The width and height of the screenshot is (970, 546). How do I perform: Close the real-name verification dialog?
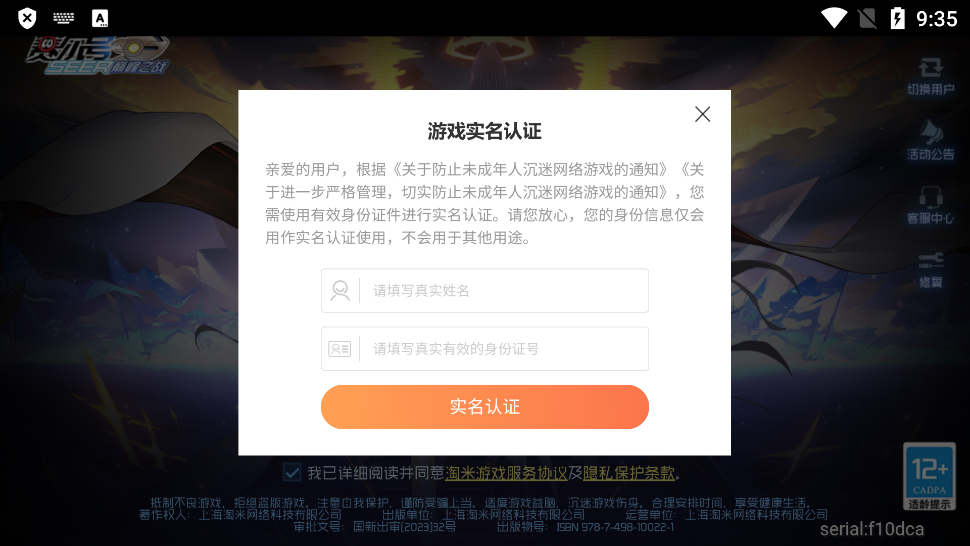tap(702, 114)
